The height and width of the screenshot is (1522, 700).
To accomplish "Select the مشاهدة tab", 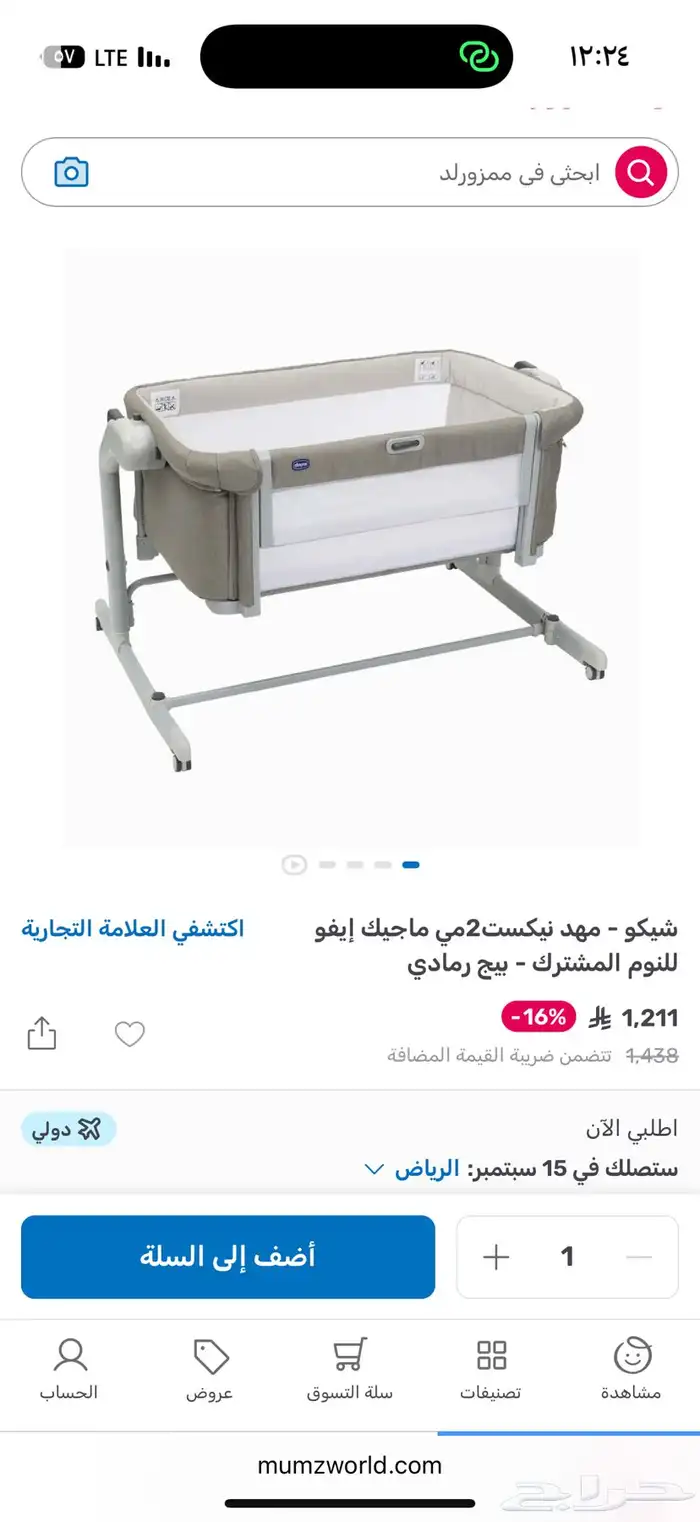I will pos(631,1370).
